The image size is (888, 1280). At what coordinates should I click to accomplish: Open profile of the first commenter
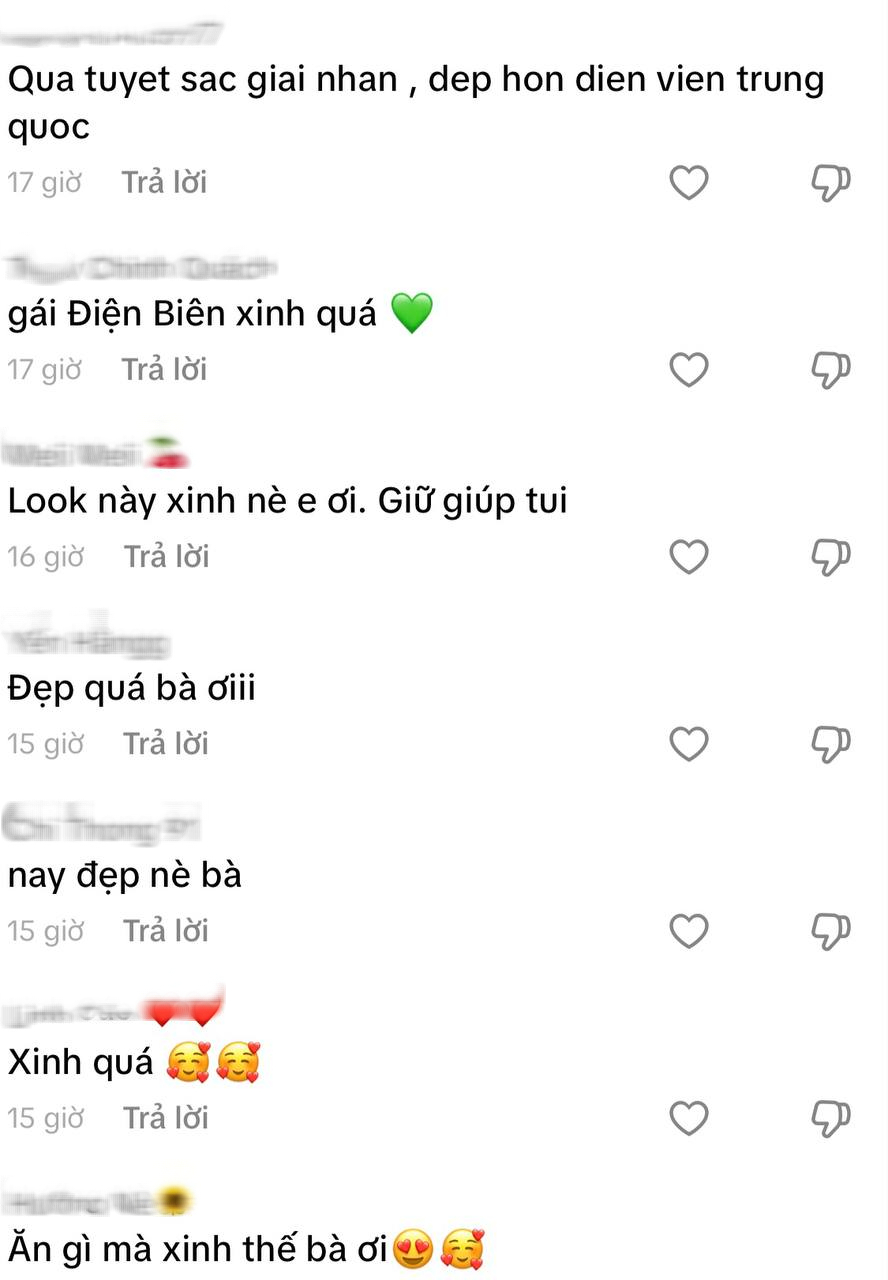pos(110,30)
